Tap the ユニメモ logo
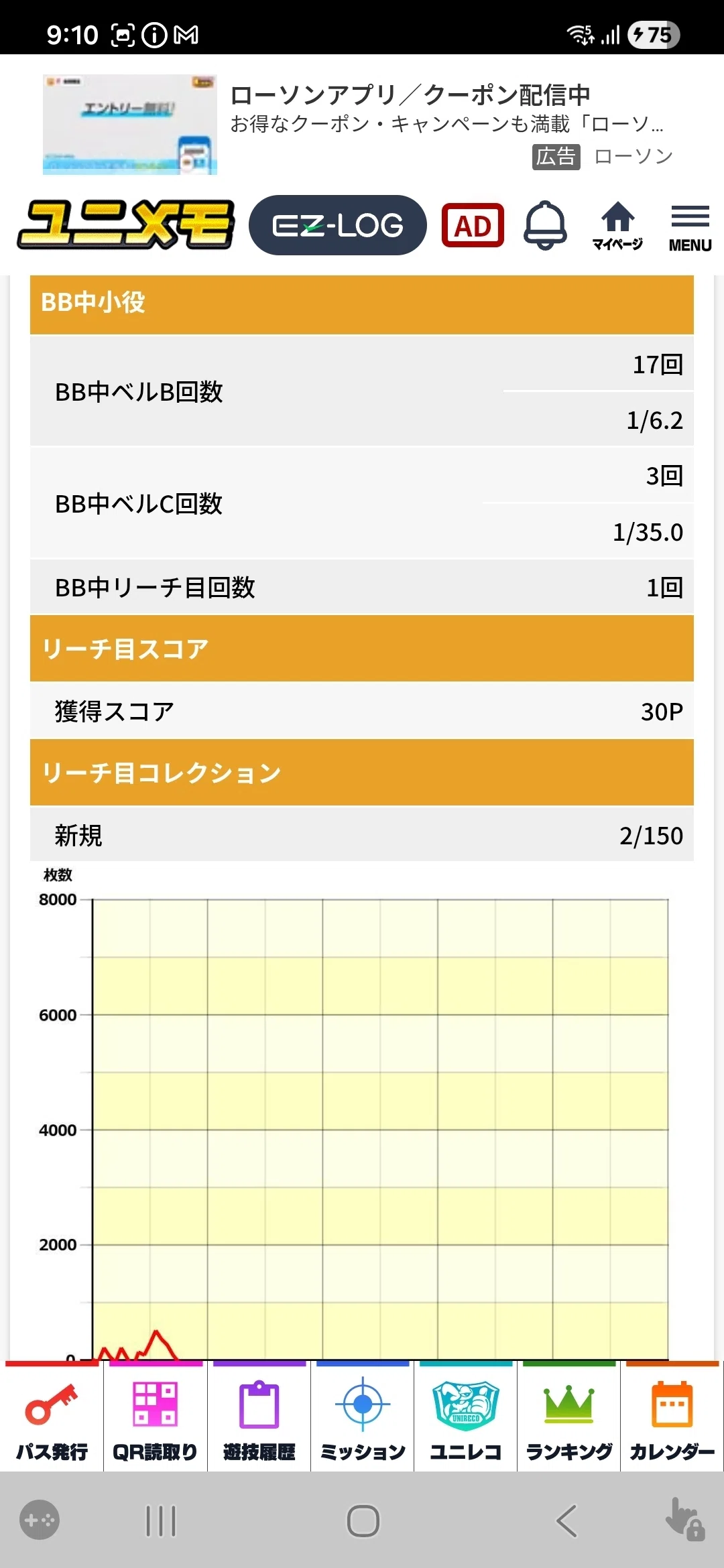 pos(125,224)
